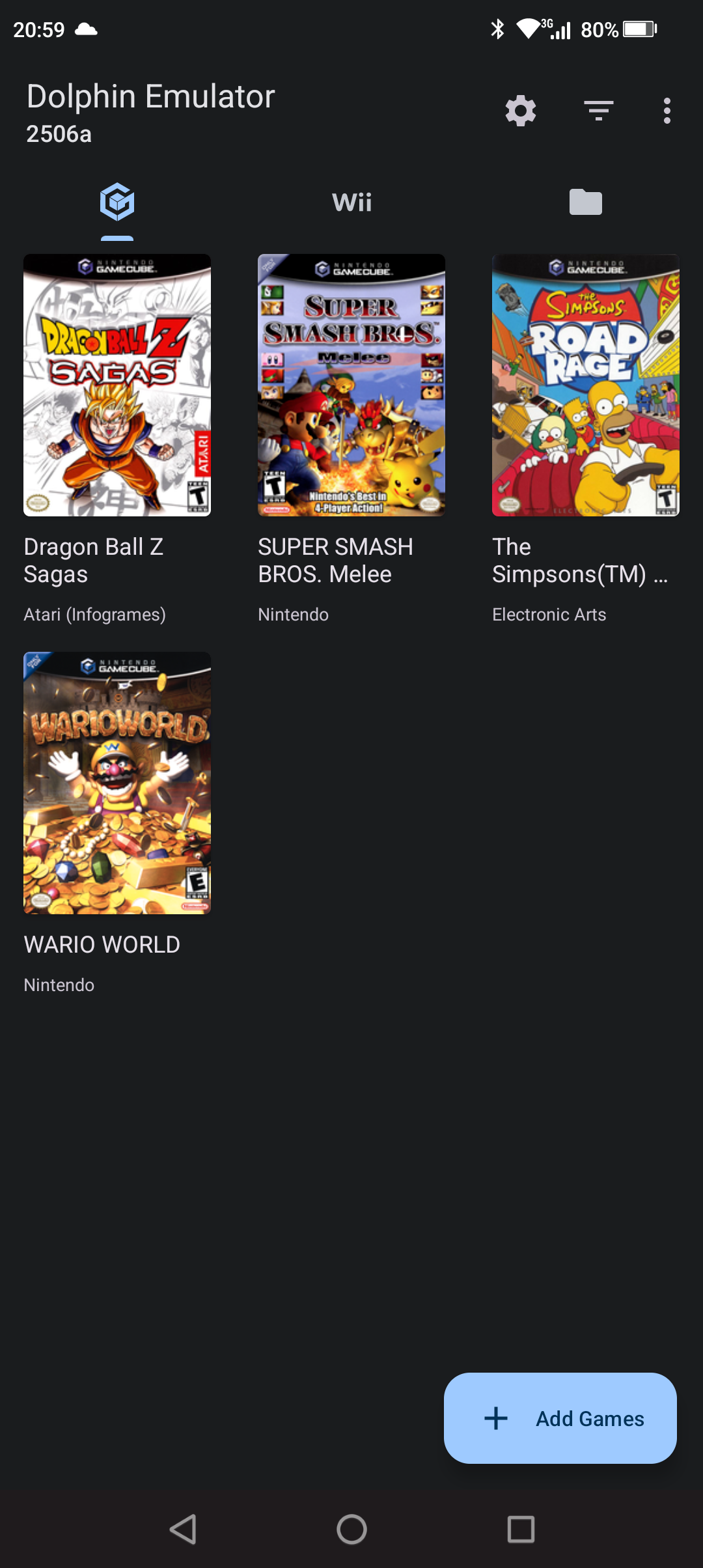Open The Simpsons Road Rage game
This screenshot has width=703, height=1568.
[585, 385]
